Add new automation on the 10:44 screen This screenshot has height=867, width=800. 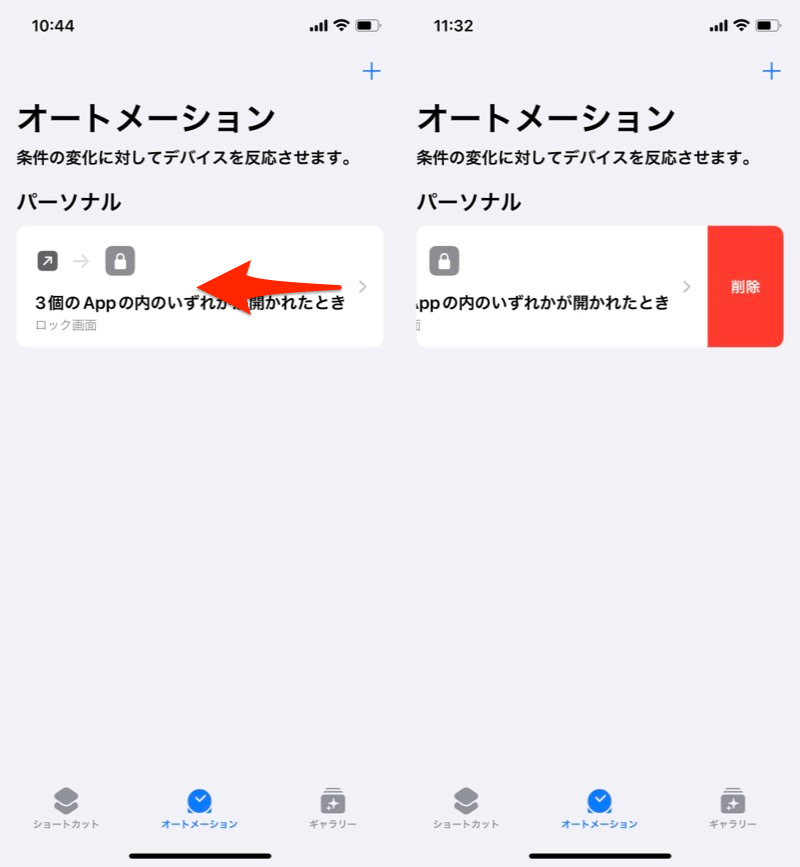[x=371, y=71]
